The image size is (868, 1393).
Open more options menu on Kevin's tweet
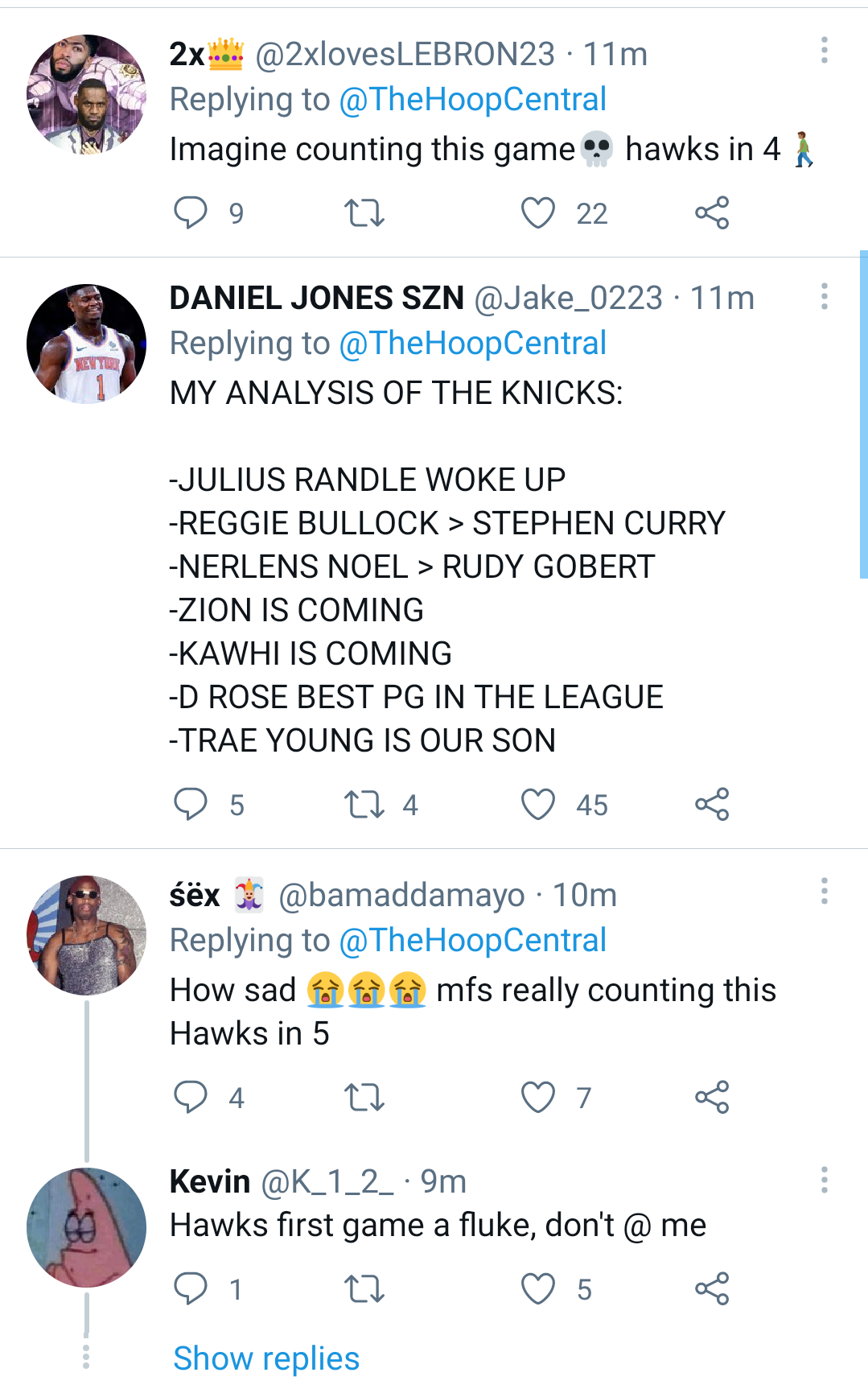coord(824,1181)
